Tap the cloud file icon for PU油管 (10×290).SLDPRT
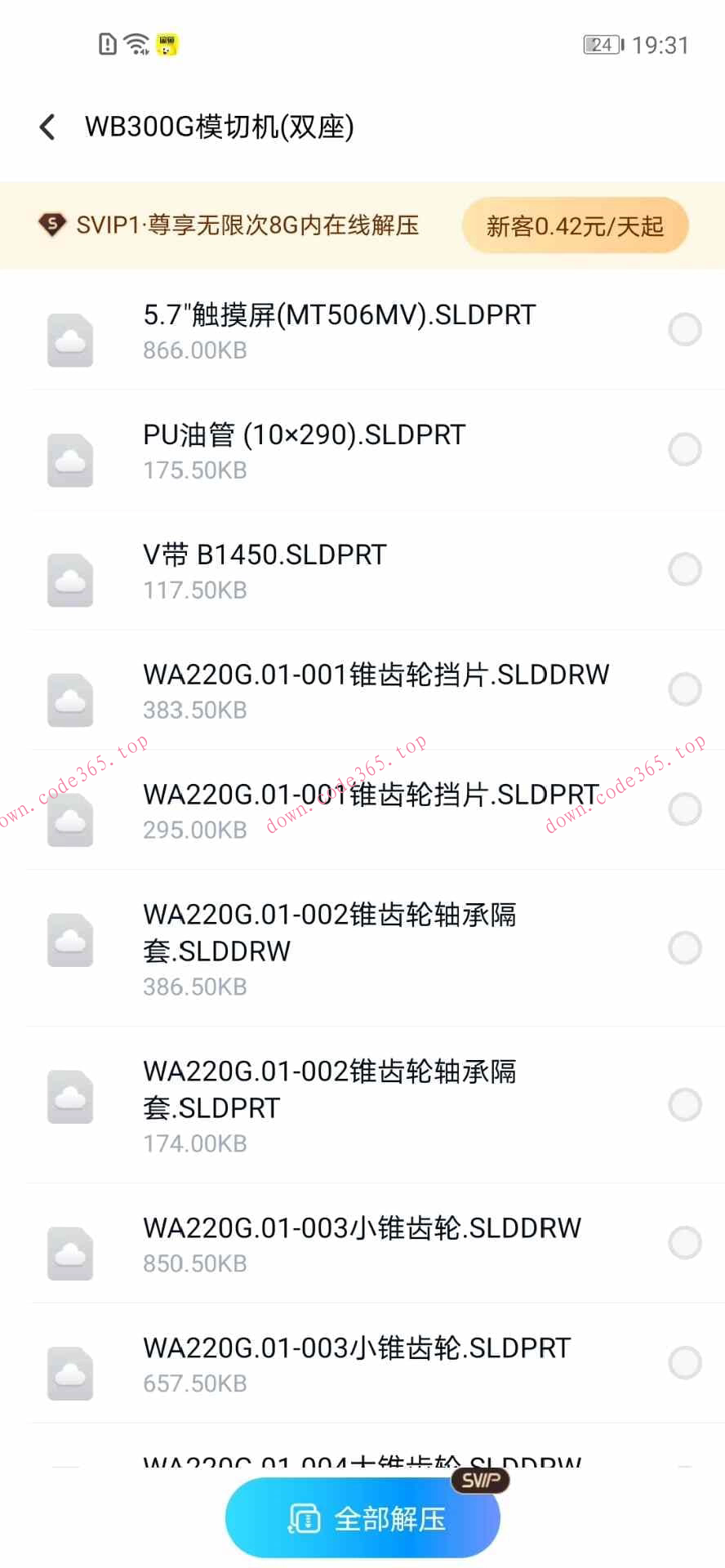725x1568 pixels. coord(70,459)
